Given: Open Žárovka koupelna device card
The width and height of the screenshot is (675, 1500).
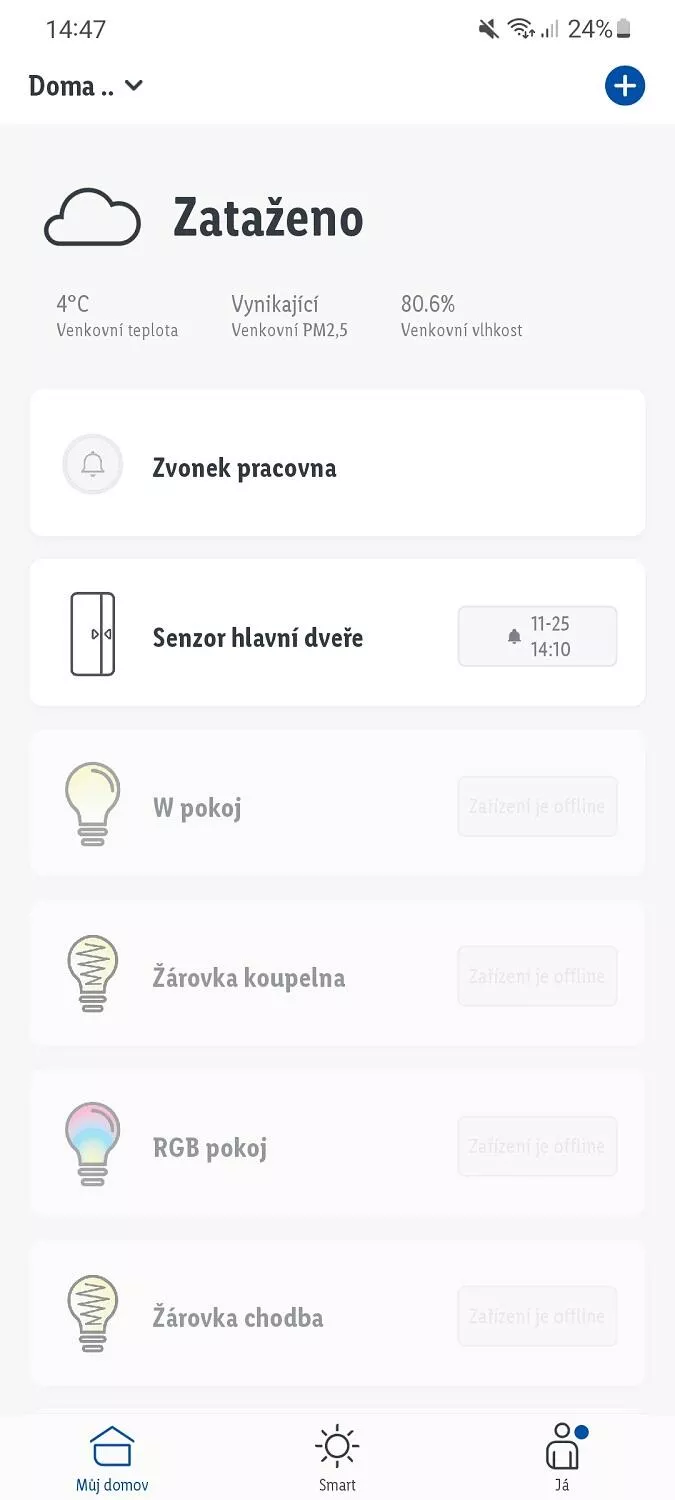Looking at the screenshot, I should [x=337, y=973].
